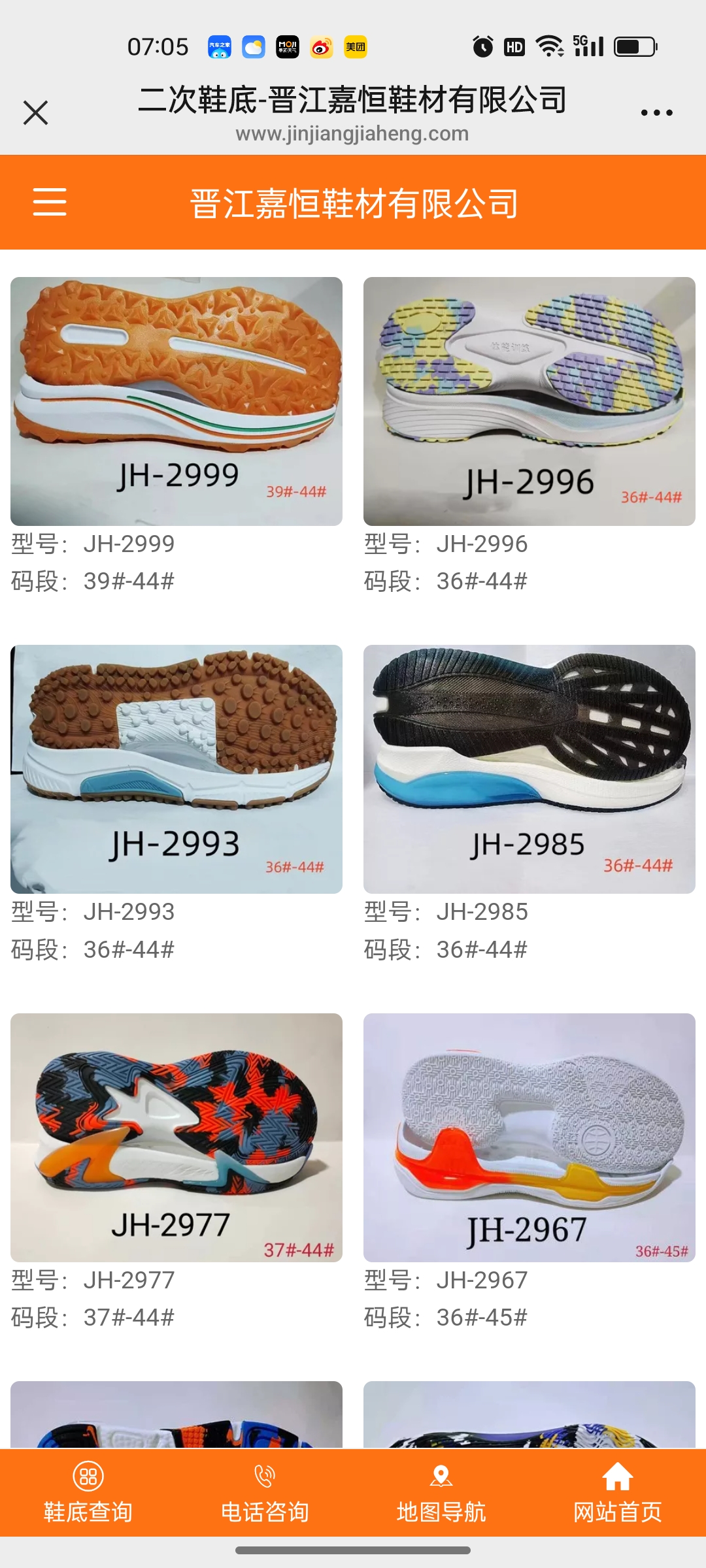This screenshot has height=1568, width=706.
Task: Close the in-app browser page
Action: point(36,112)
